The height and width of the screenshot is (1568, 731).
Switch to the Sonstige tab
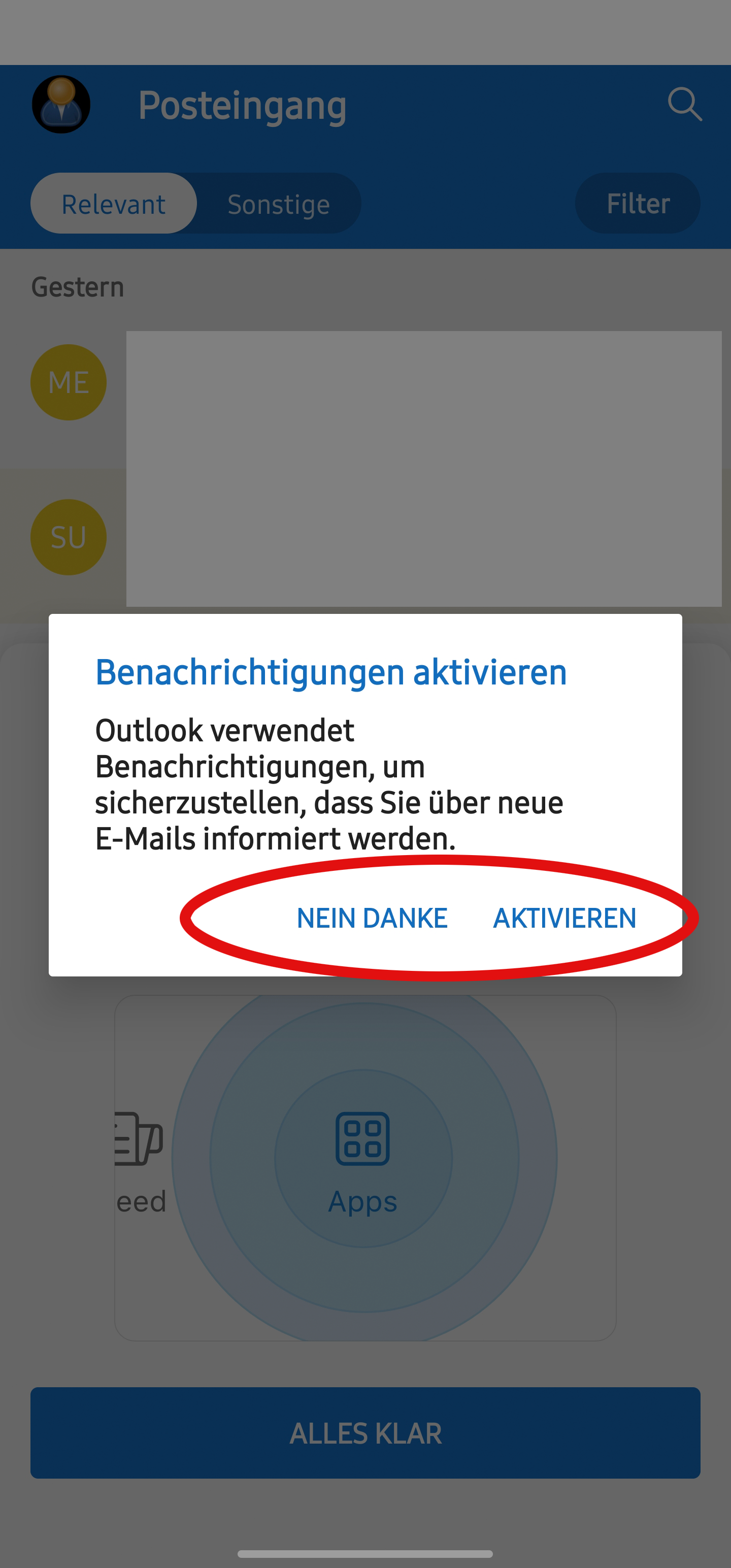click(279, 204)
